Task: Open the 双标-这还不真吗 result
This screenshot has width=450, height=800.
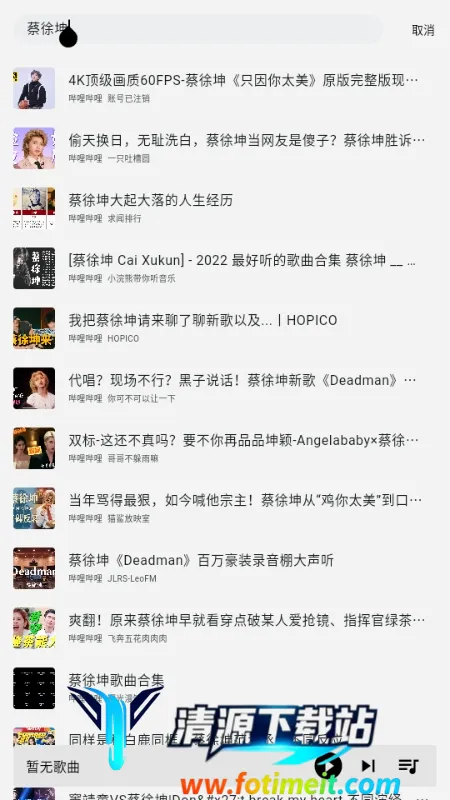Action: point(225,448)
